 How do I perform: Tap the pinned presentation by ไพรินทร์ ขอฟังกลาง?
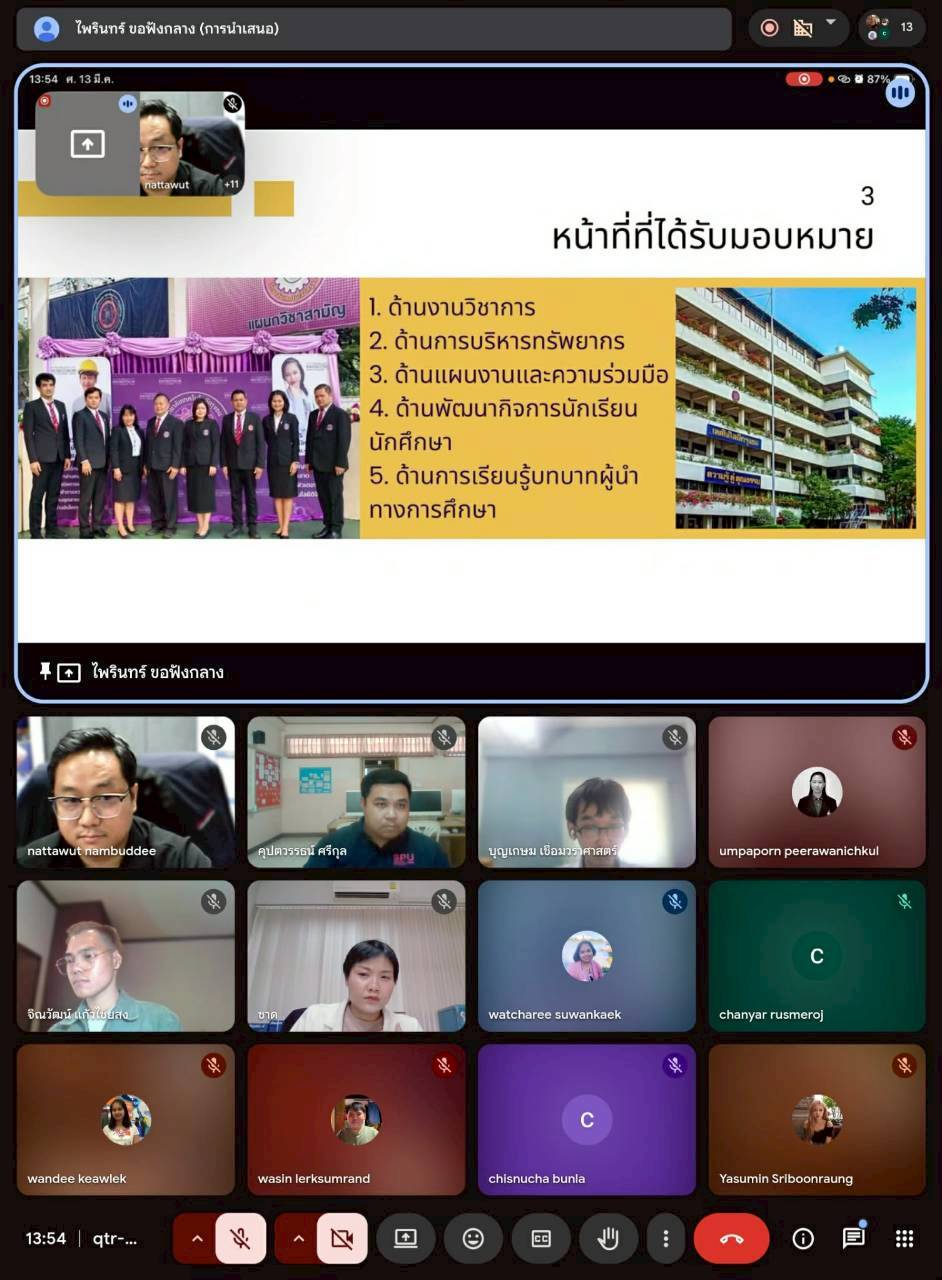470,400
